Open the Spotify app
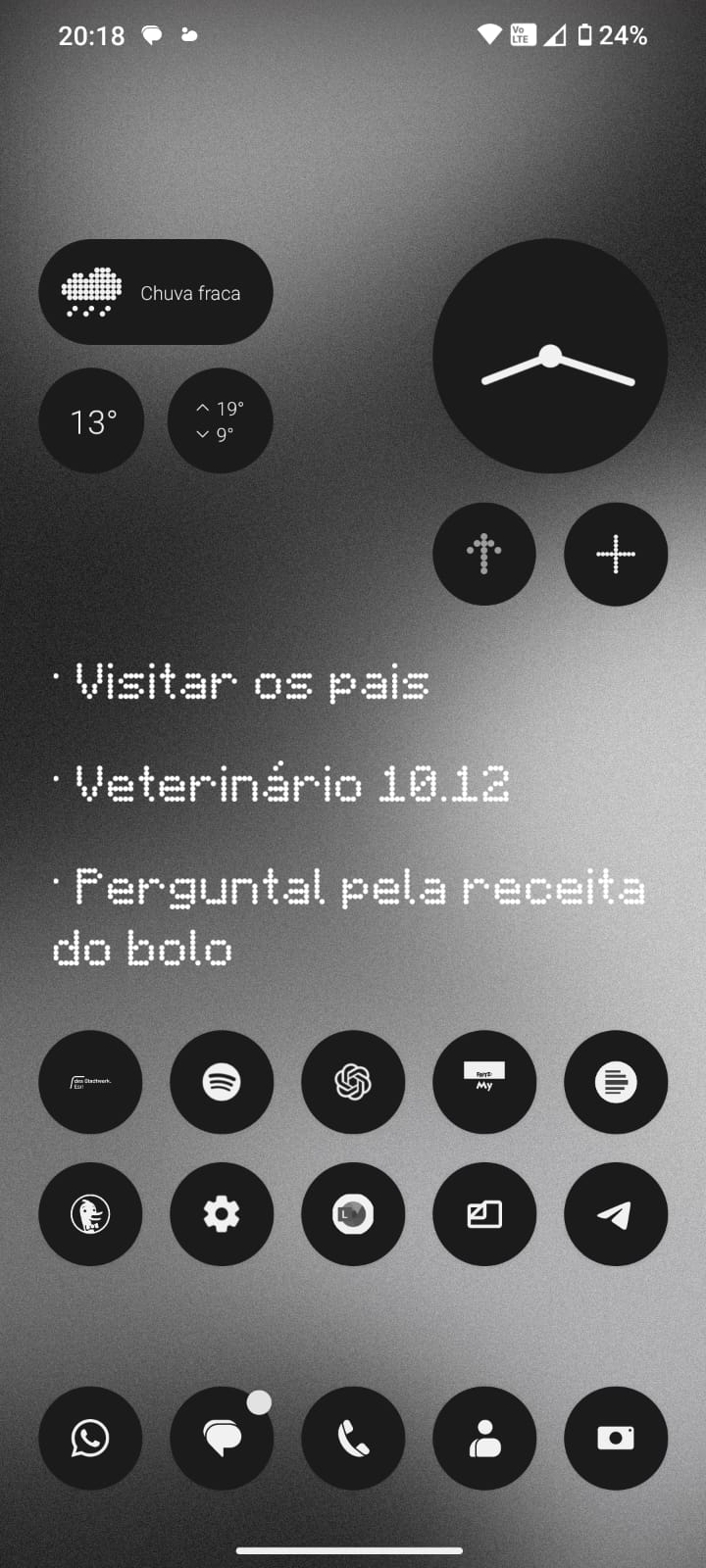Viewport: 706px width, 1568px height. click(x=222, y=1082)
